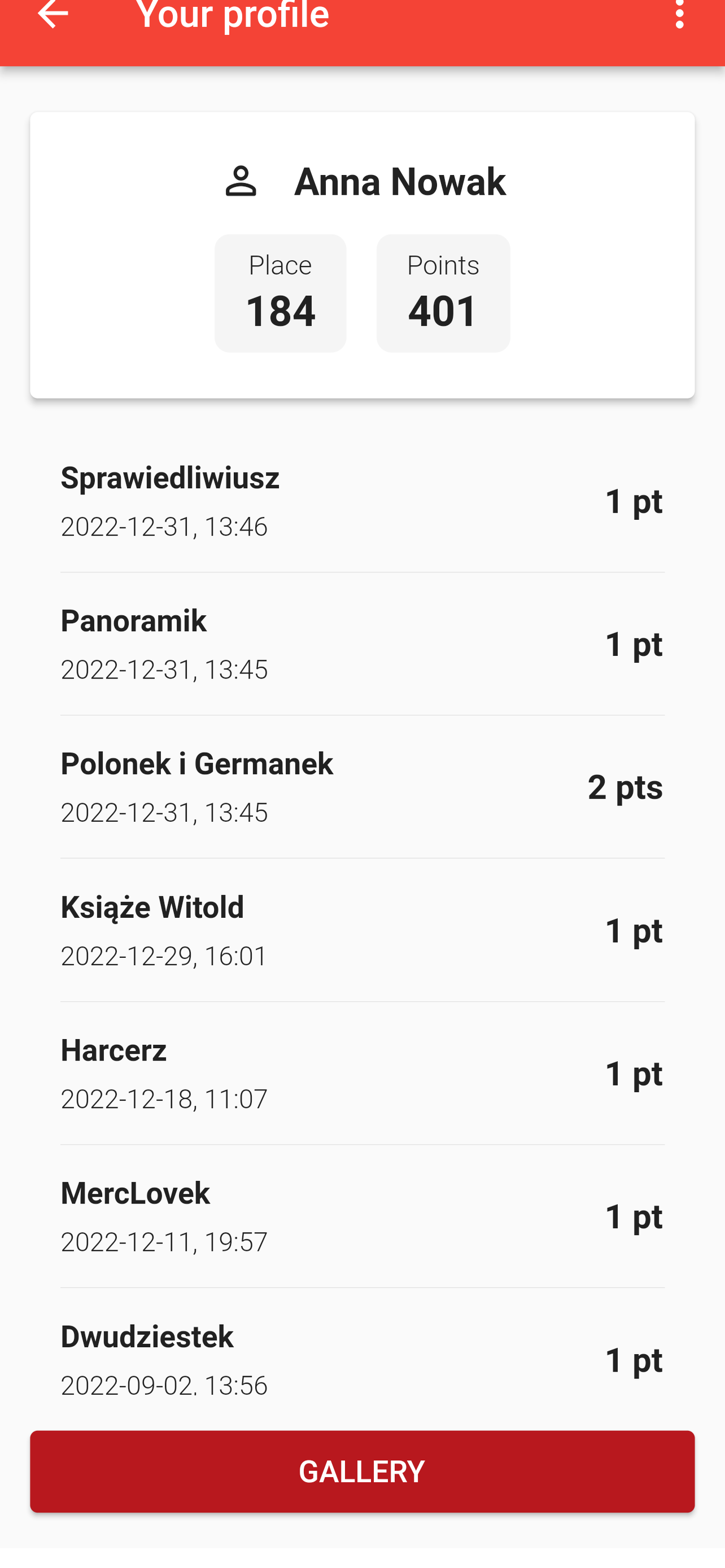Open the Gallery button
The width and height of the screenshot is (725, 1568).
(x=362, y=1470)
